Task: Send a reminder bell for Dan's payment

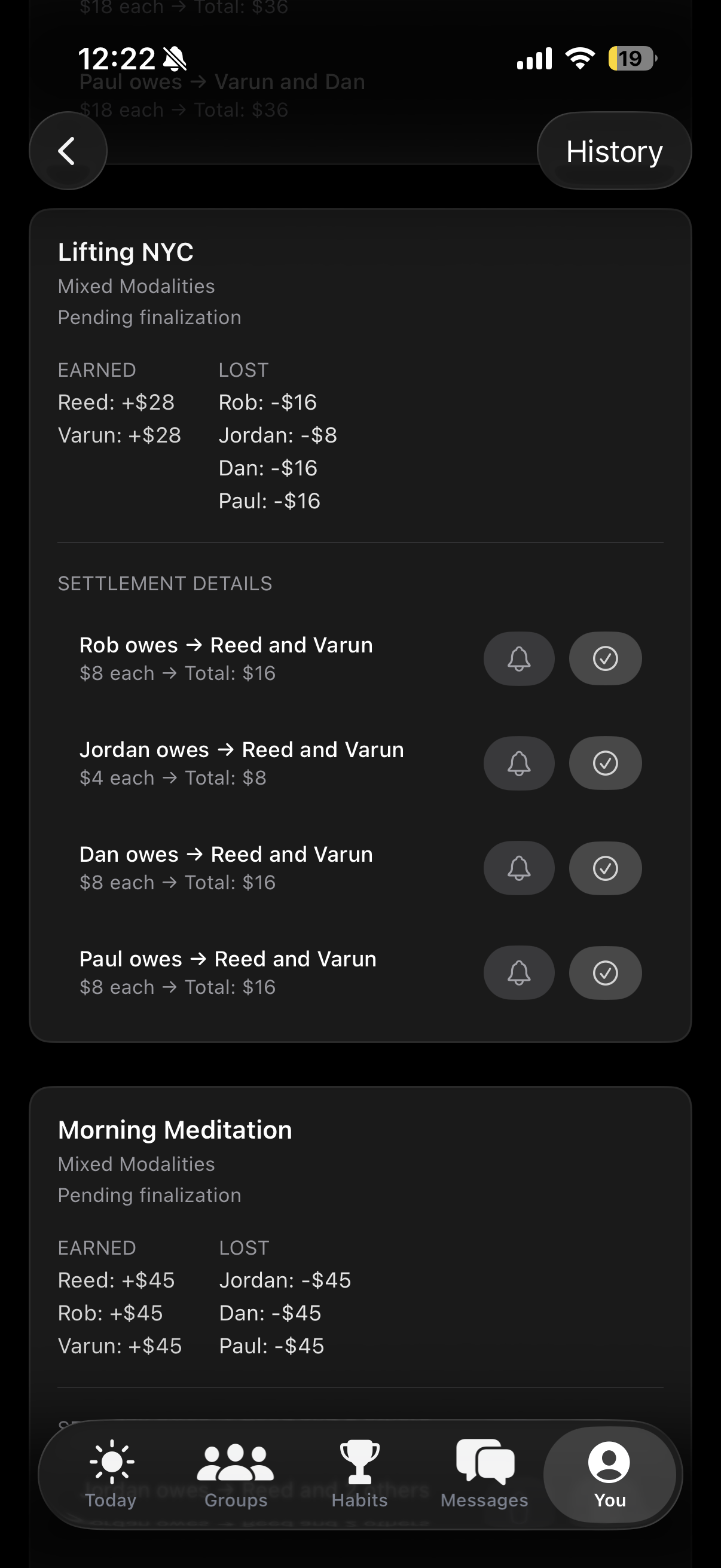Action: [518, 868]
